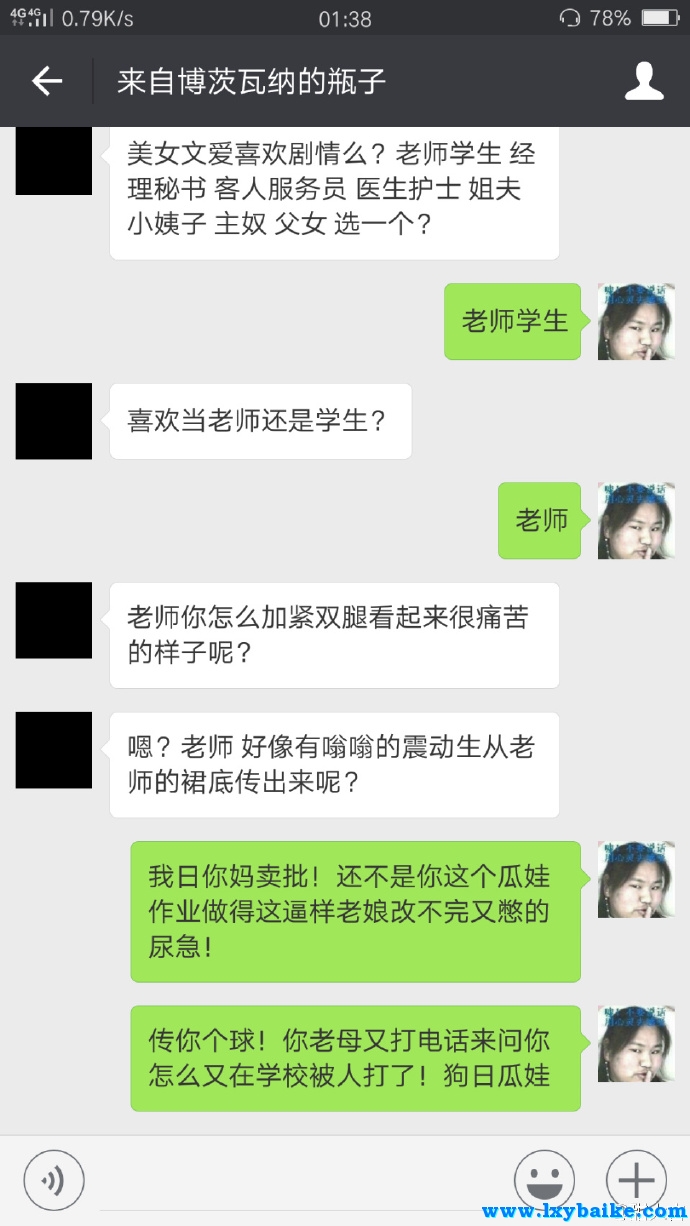Go back from the 来自博茨瓦纳的瓶子 chat
The height and width of the screenshot is (1226, 690).
pos(47,81)
